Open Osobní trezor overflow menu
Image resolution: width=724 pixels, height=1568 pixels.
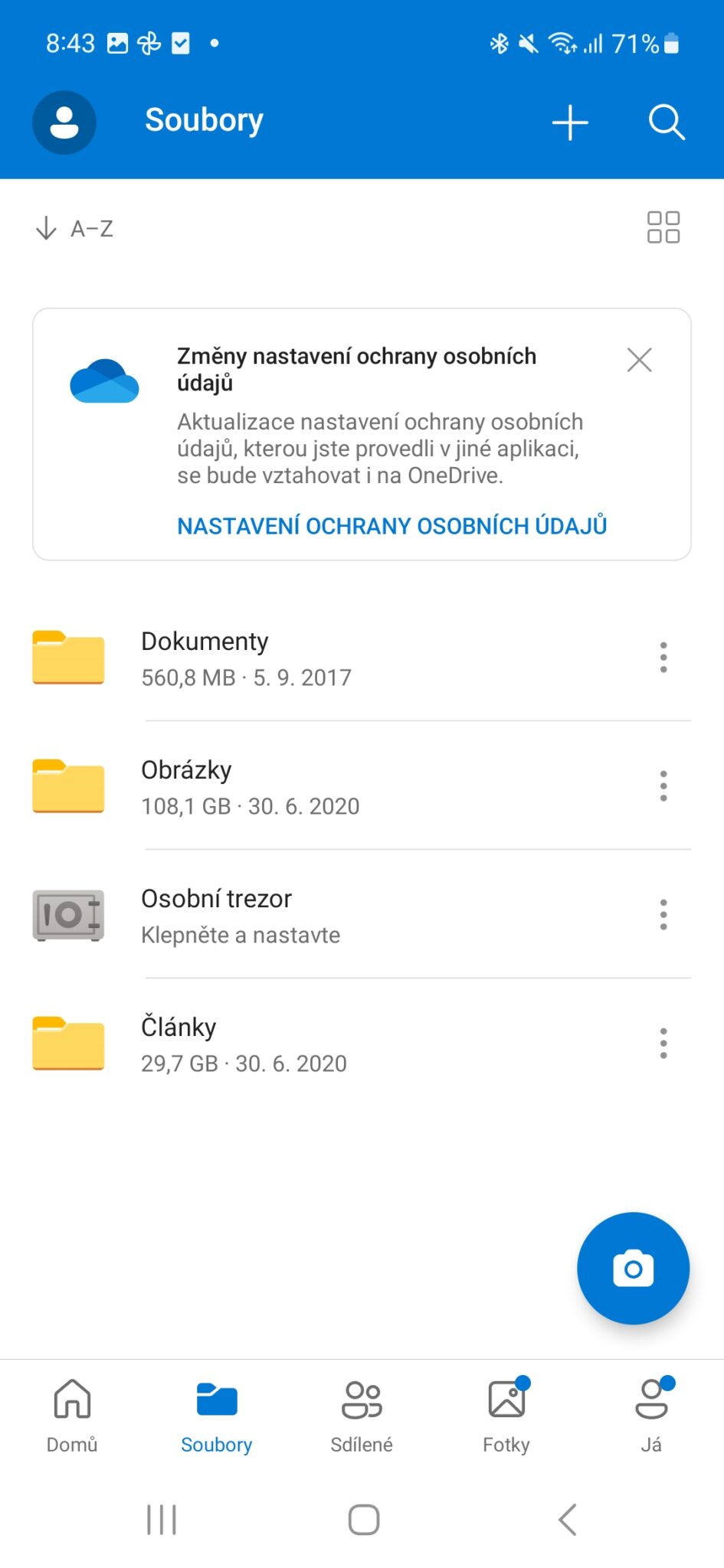pos(663,915)
